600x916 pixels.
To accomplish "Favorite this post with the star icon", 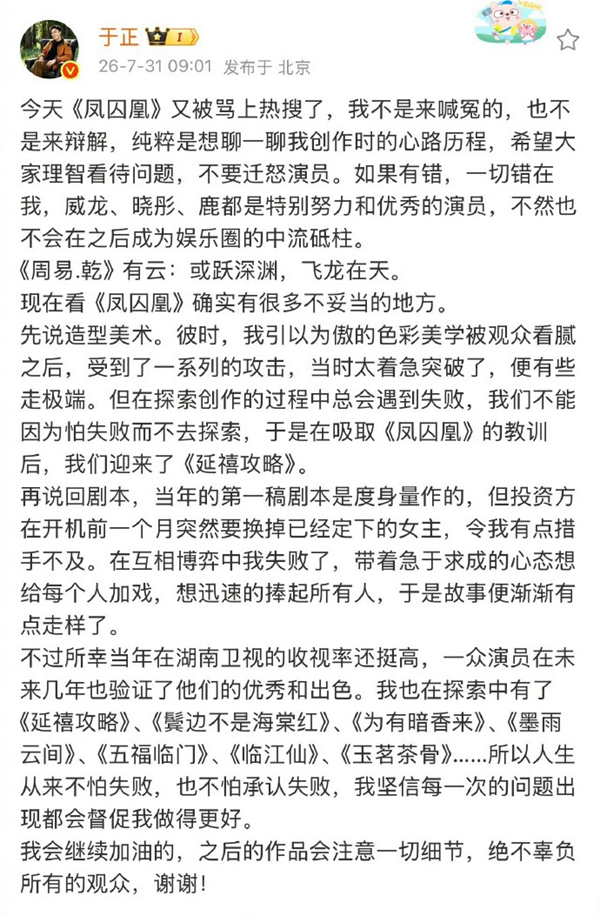I will (567, 40).
